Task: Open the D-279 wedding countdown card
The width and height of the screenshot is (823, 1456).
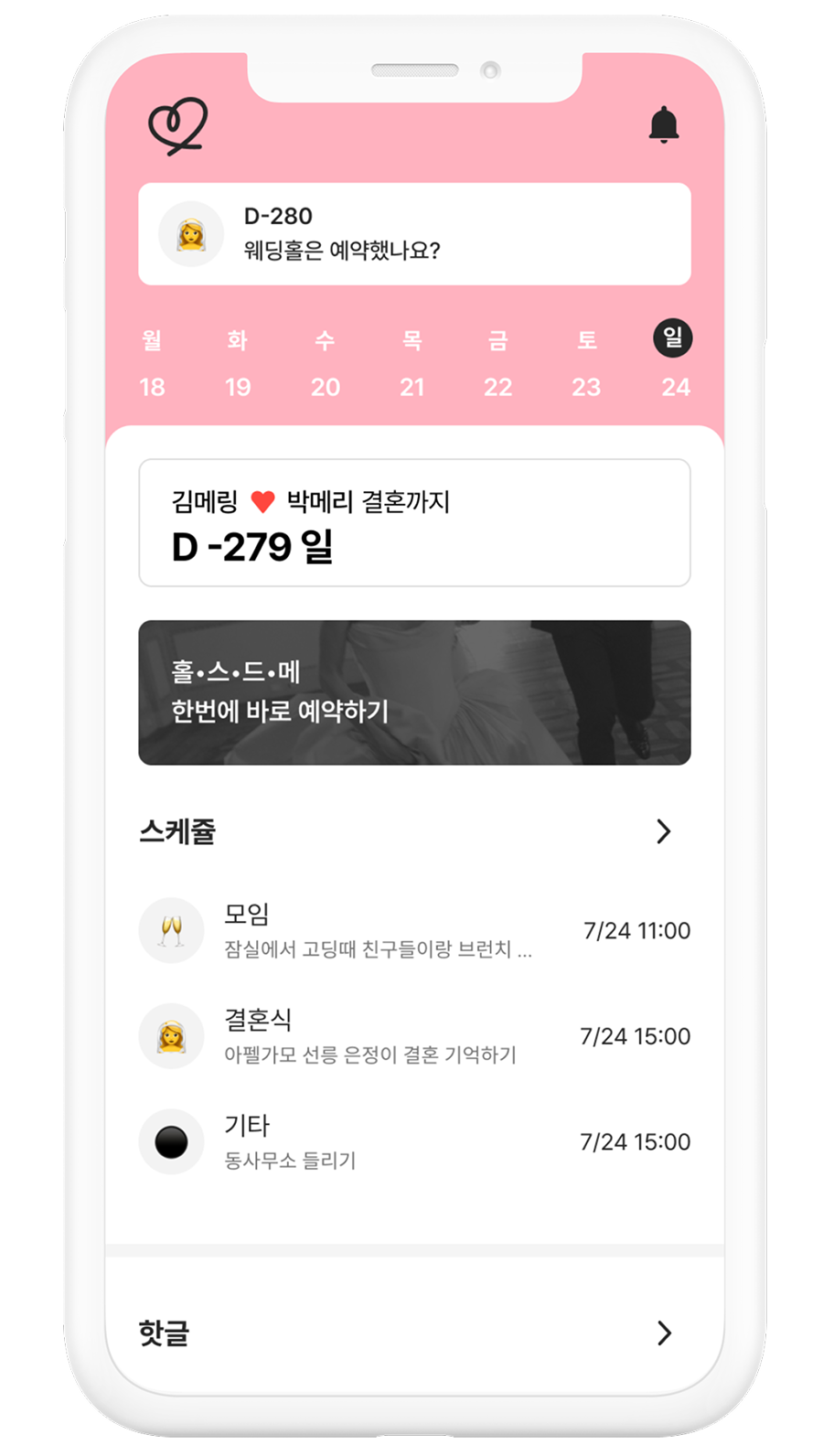Action: [x=414, y=522]
